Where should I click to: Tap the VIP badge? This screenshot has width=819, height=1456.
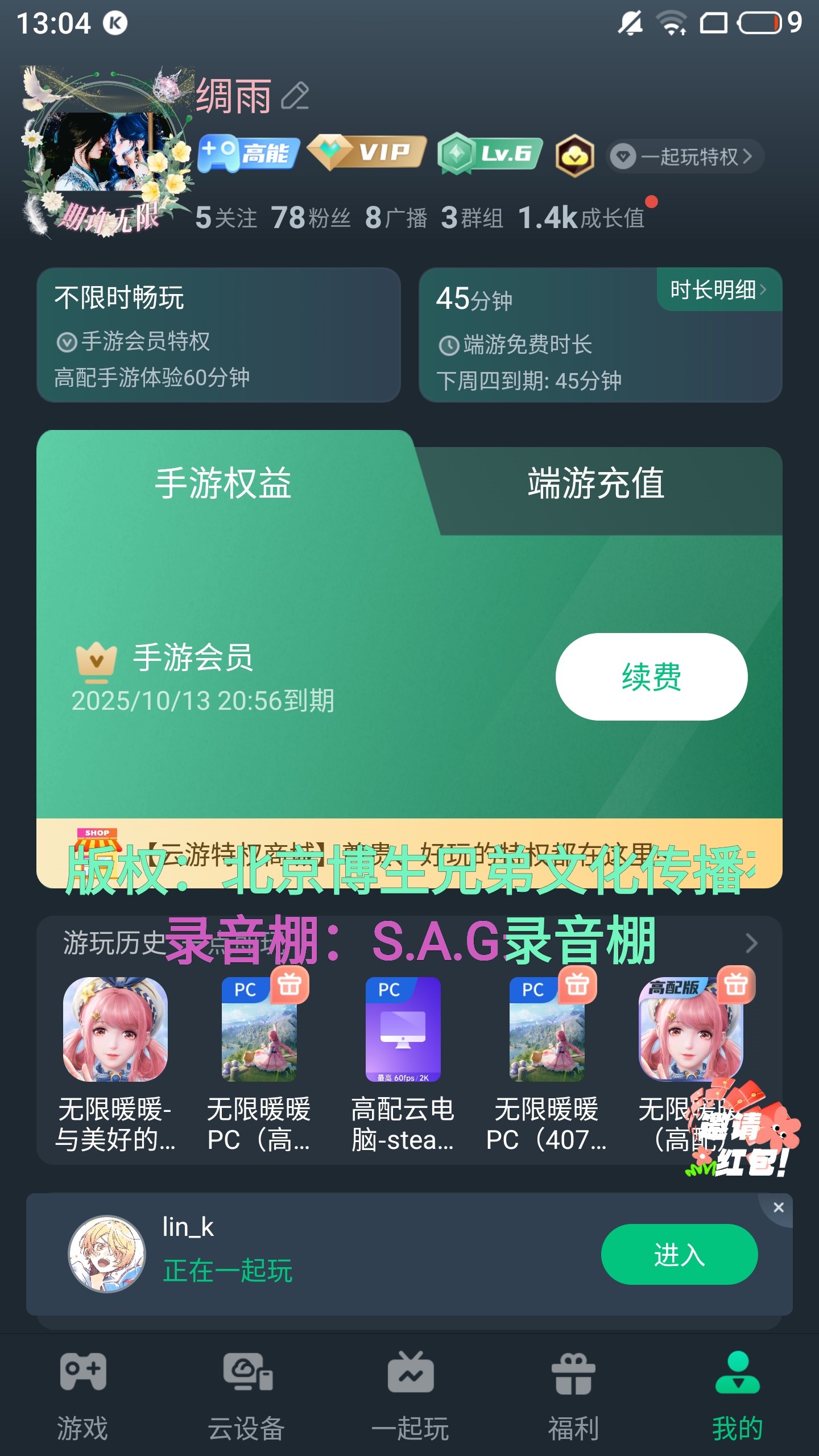pyautogui.click(x=367, y=152)
